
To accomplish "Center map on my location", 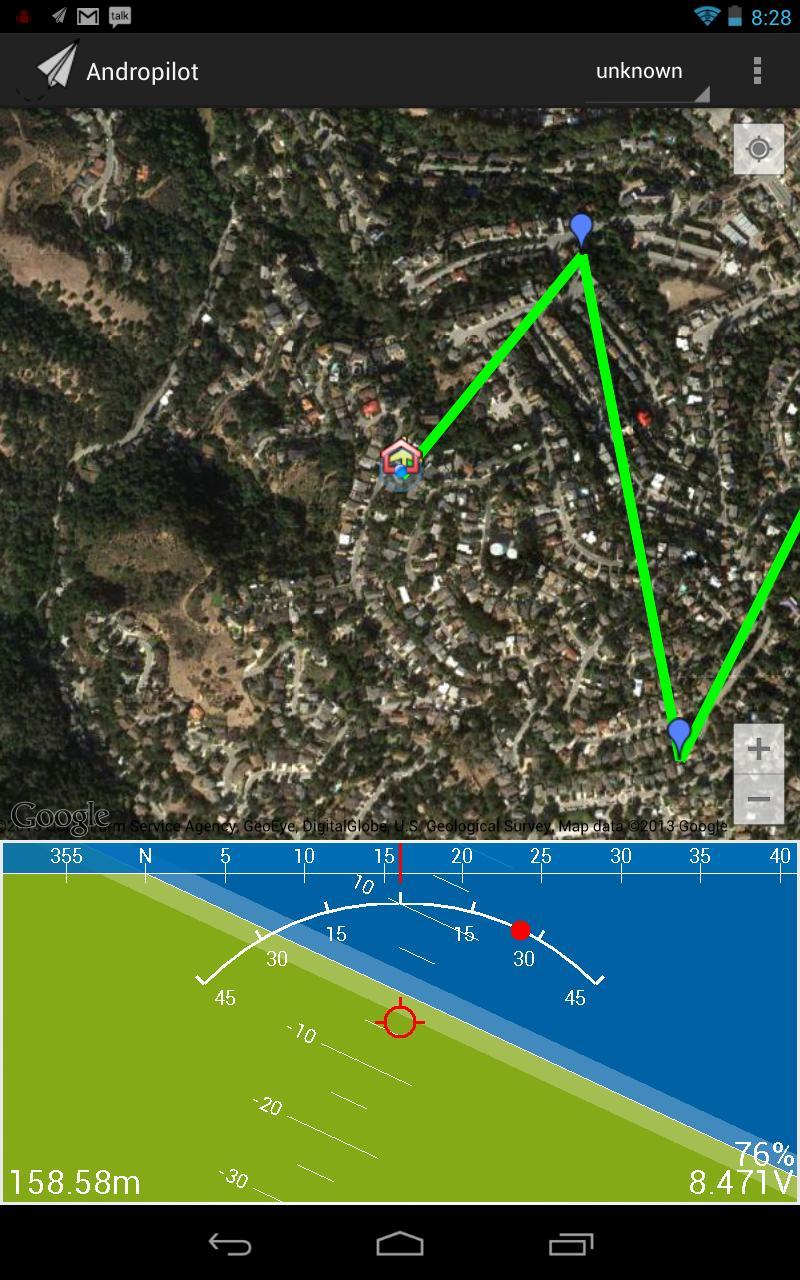I will coord(758,150).
